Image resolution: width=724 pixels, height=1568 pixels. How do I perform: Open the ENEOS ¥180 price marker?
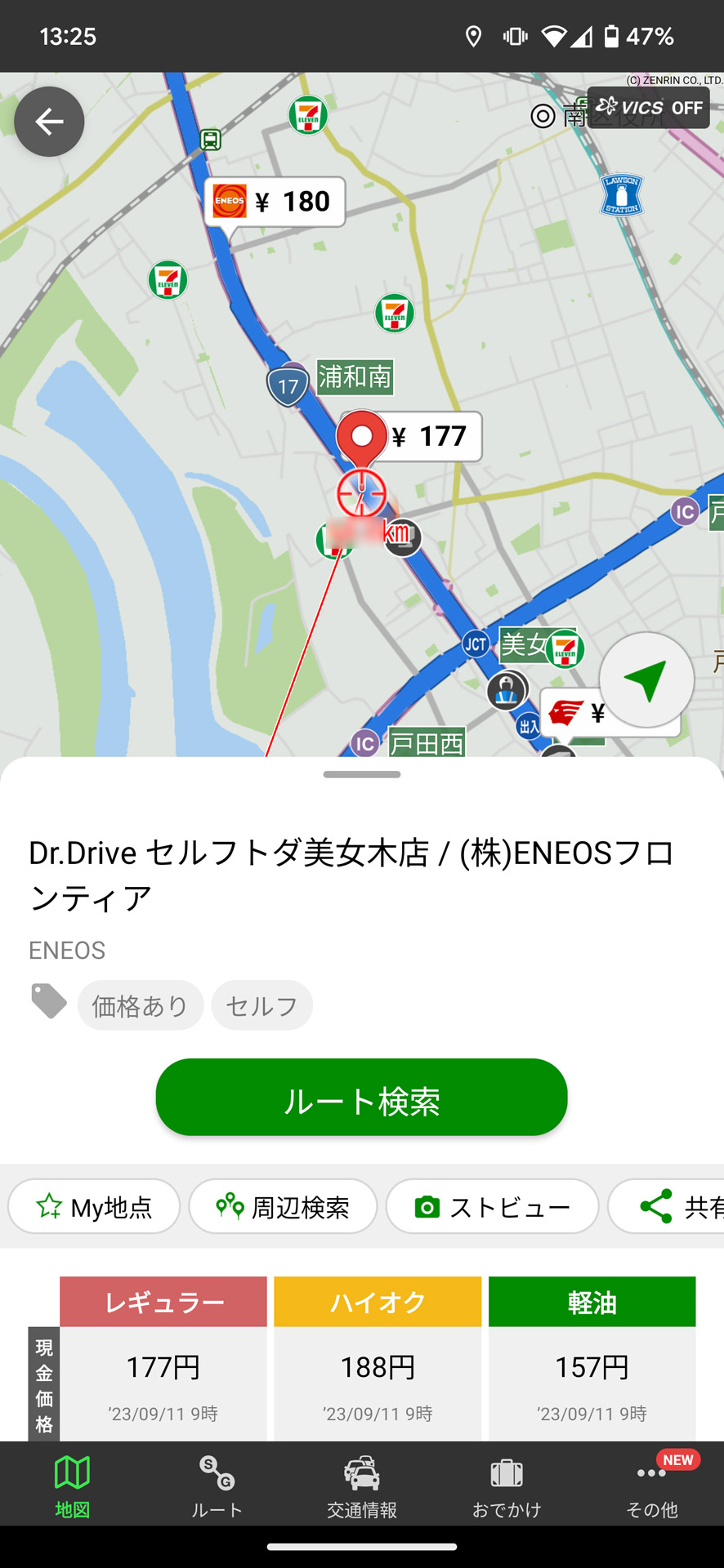tap(275, 201)
